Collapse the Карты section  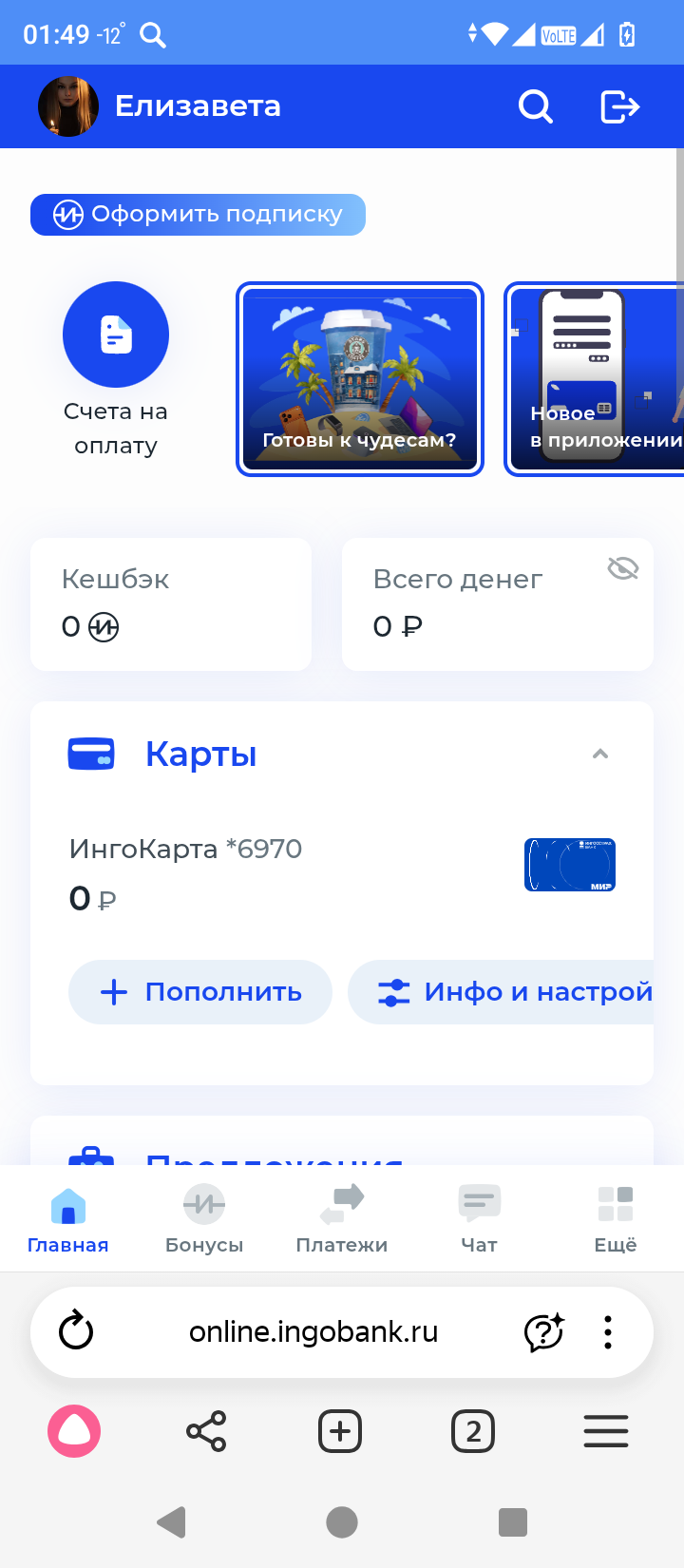tap(599, 753)
